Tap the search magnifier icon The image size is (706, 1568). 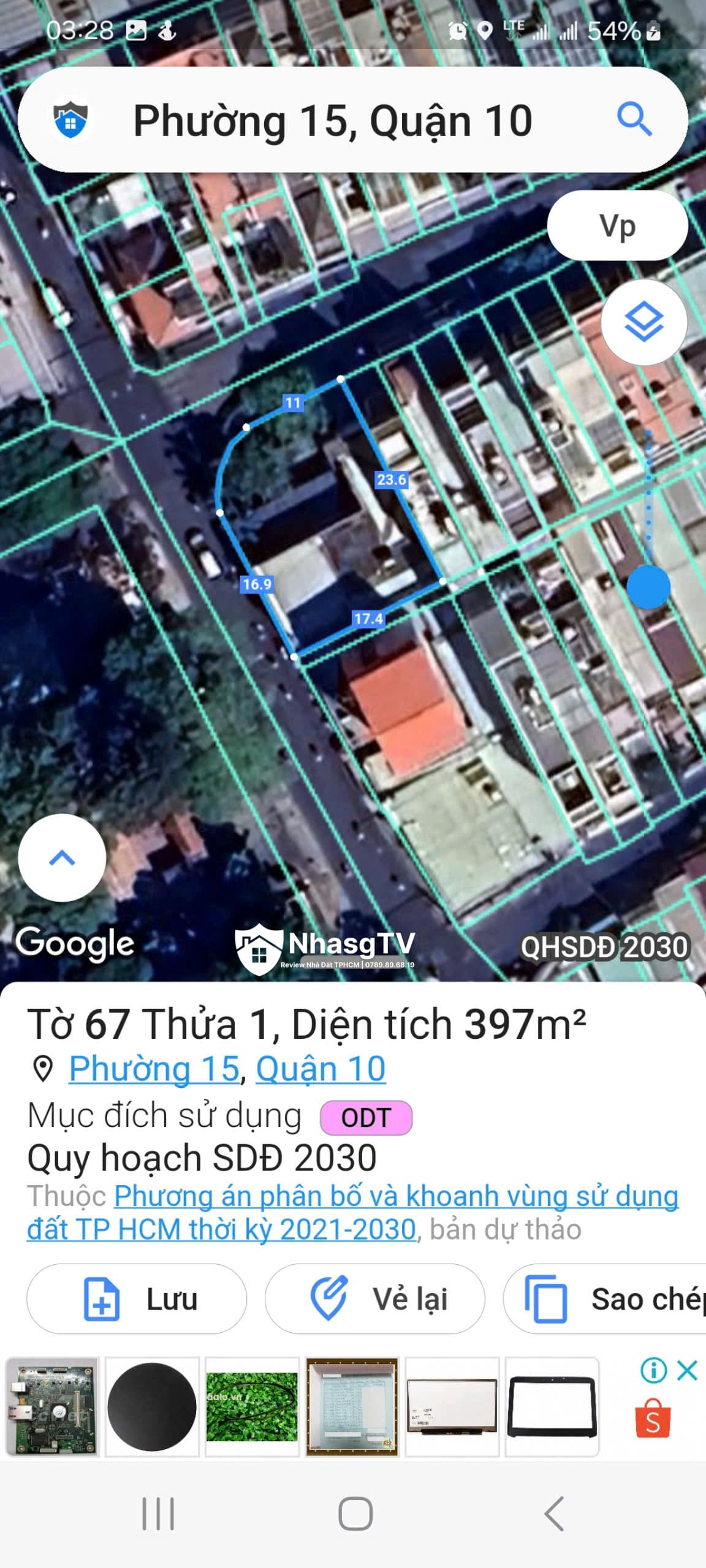coord(634,119)
